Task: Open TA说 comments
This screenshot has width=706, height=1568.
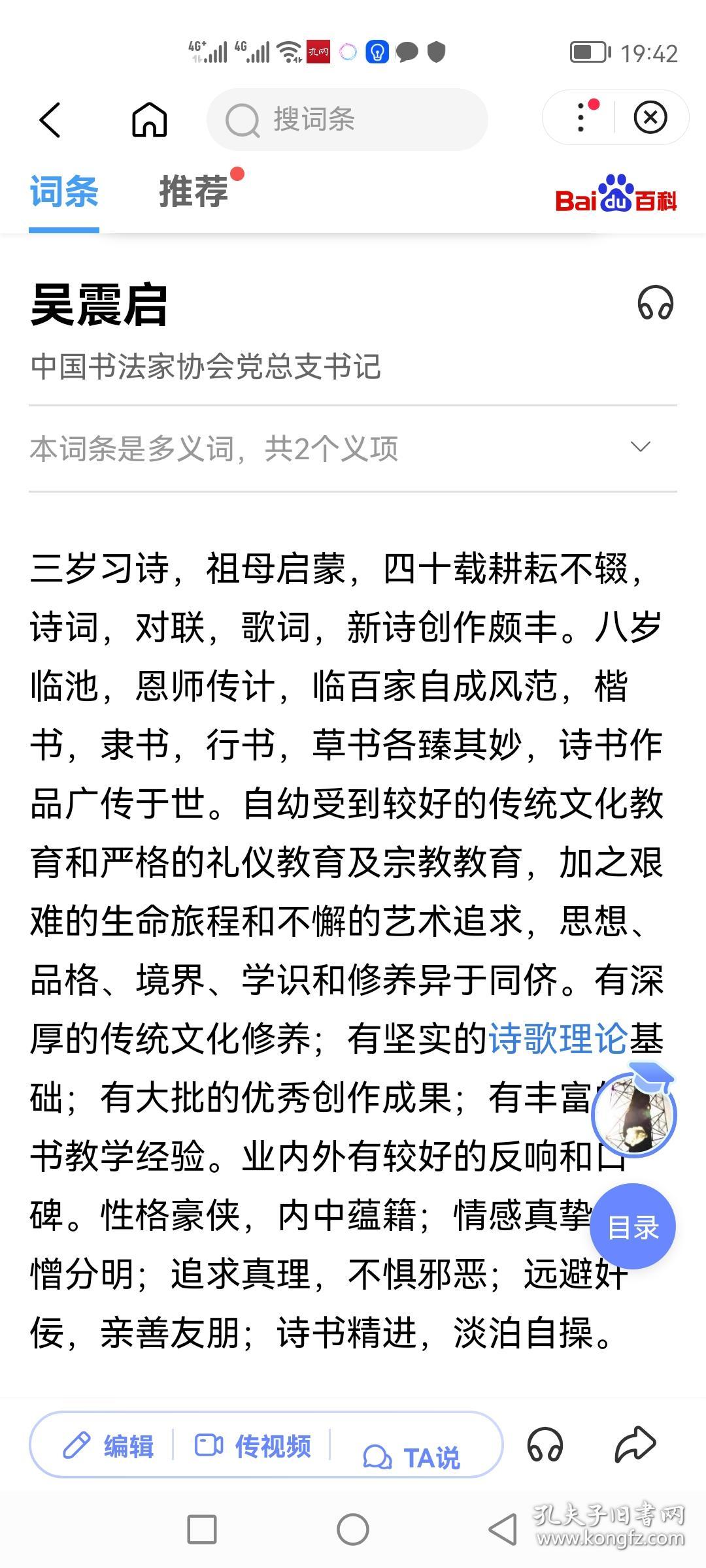Action: pos(412,1457)
